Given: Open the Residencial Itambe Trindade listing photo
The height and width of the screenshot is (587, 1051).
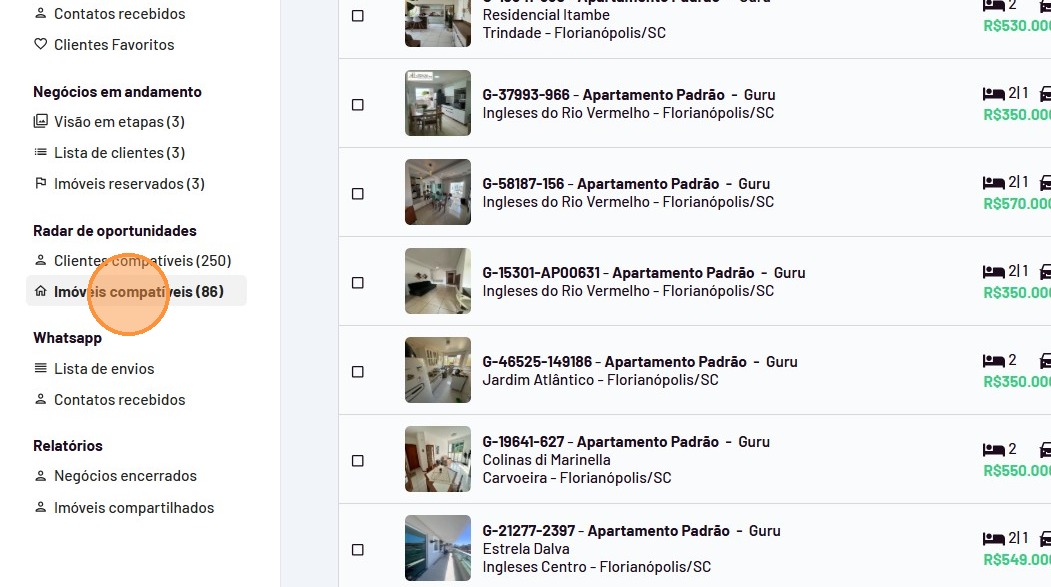Looking at the screenshot, I should point(437,22).
